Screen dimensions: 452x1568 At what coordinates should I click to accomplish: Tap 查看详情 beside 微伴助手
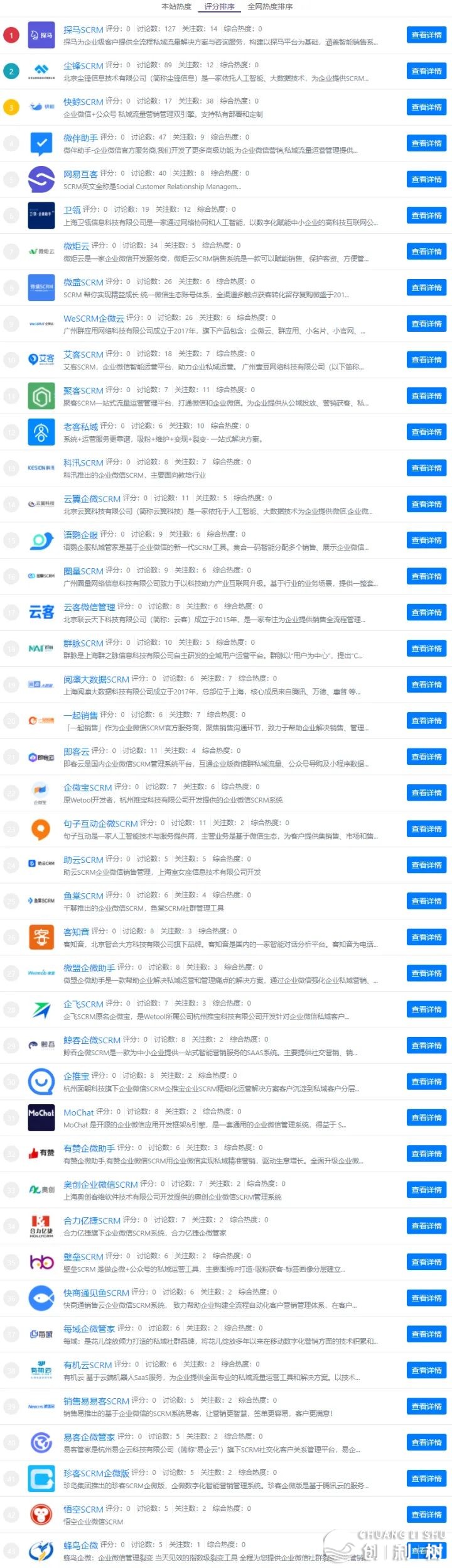426,143
